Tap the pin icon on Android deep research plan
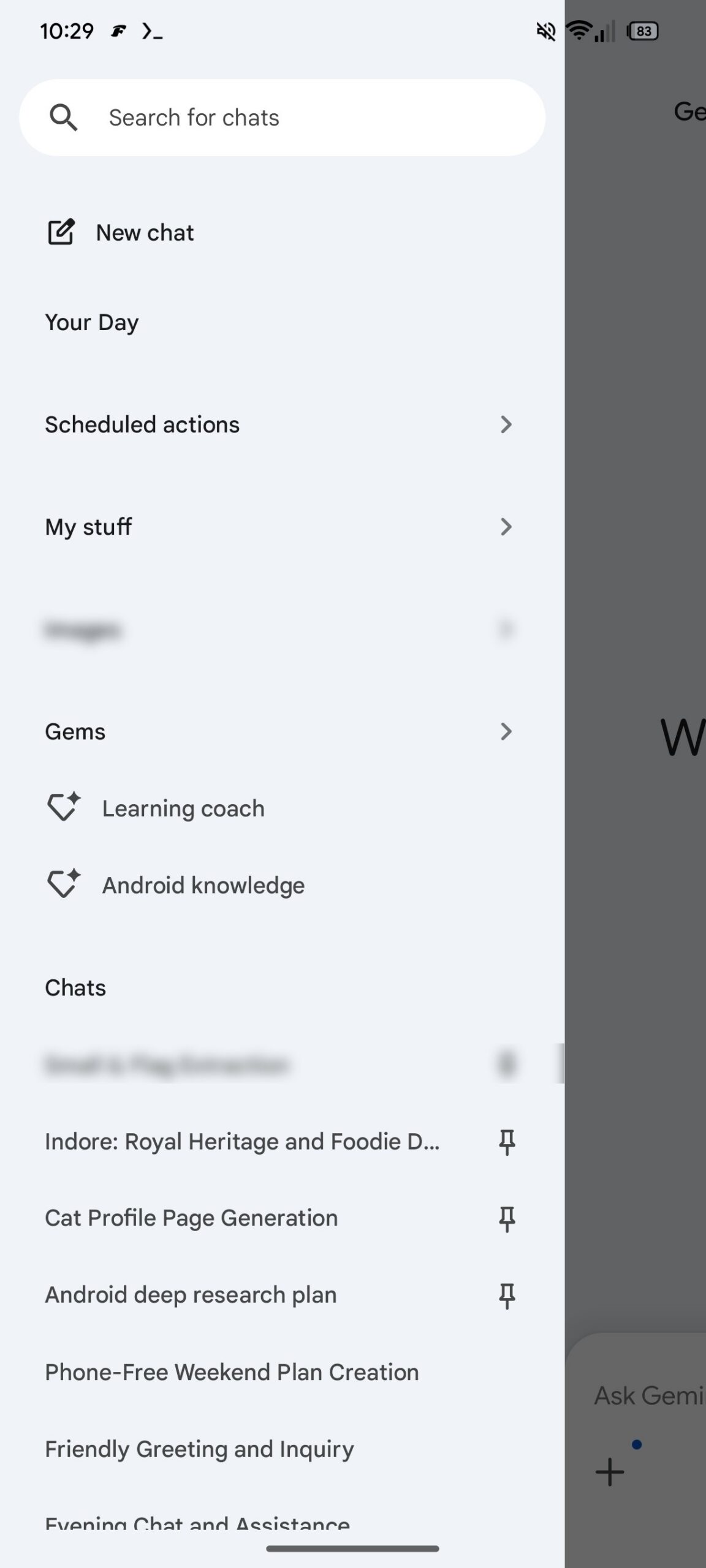The width and height of the screenshot is (706, 1568). (x=507, y=1295)
